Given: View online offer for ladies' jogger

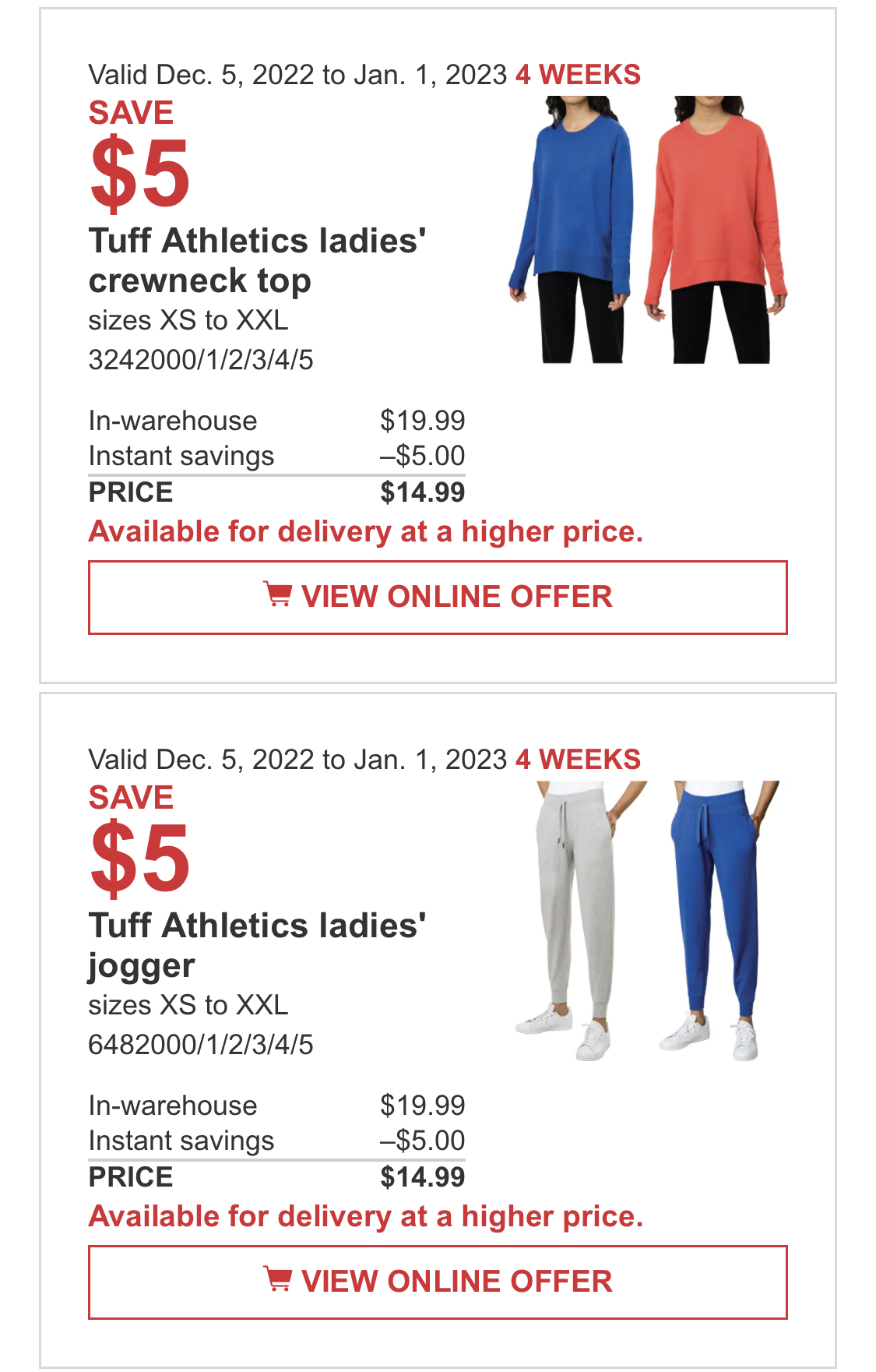Looking at the screenshot, I should [x=438, y=1282].
